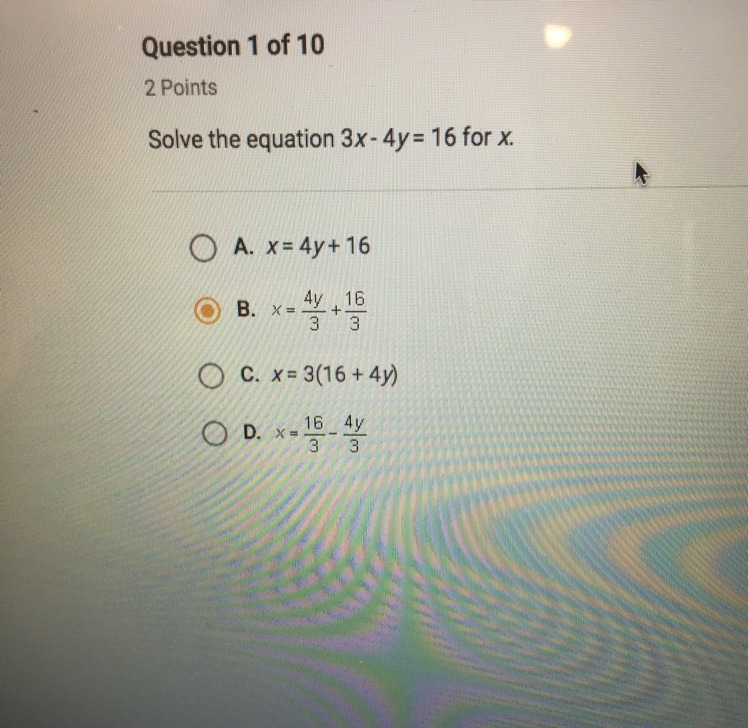Viewport: 748px width, 728px height.
Task: Select answer A, x = 4y + 16
Action: (203, 247)
